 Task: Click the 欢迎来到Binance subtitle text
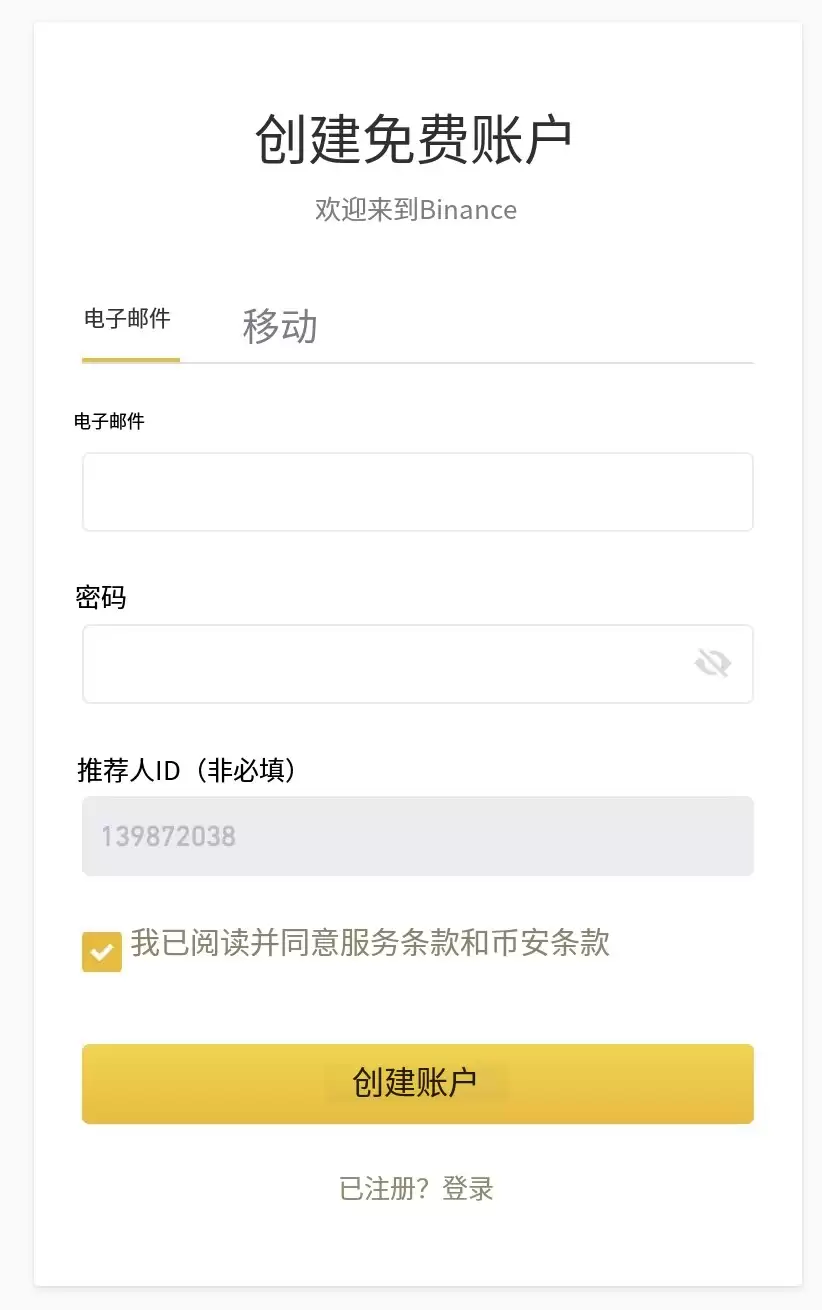417,209
